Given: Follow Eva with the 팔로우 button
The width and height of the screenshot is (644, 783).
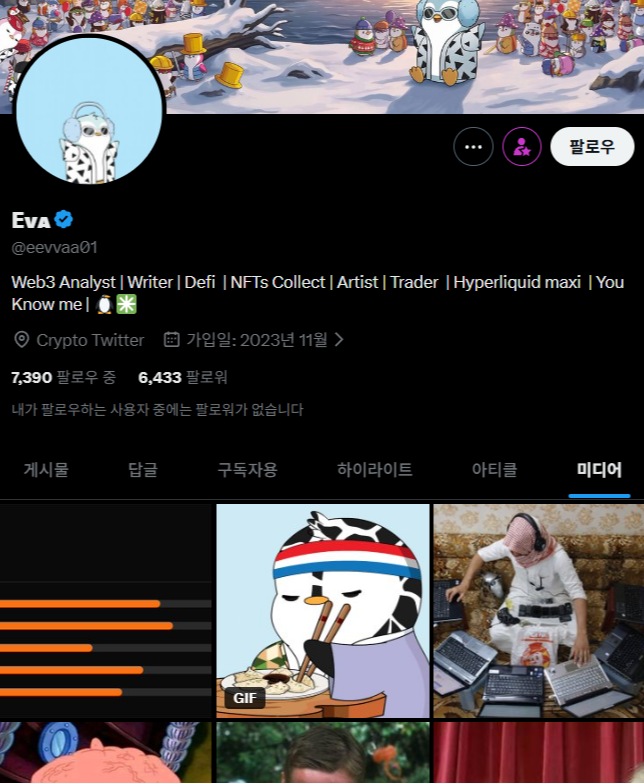Looking at the screenshot, I should point(592,146).
